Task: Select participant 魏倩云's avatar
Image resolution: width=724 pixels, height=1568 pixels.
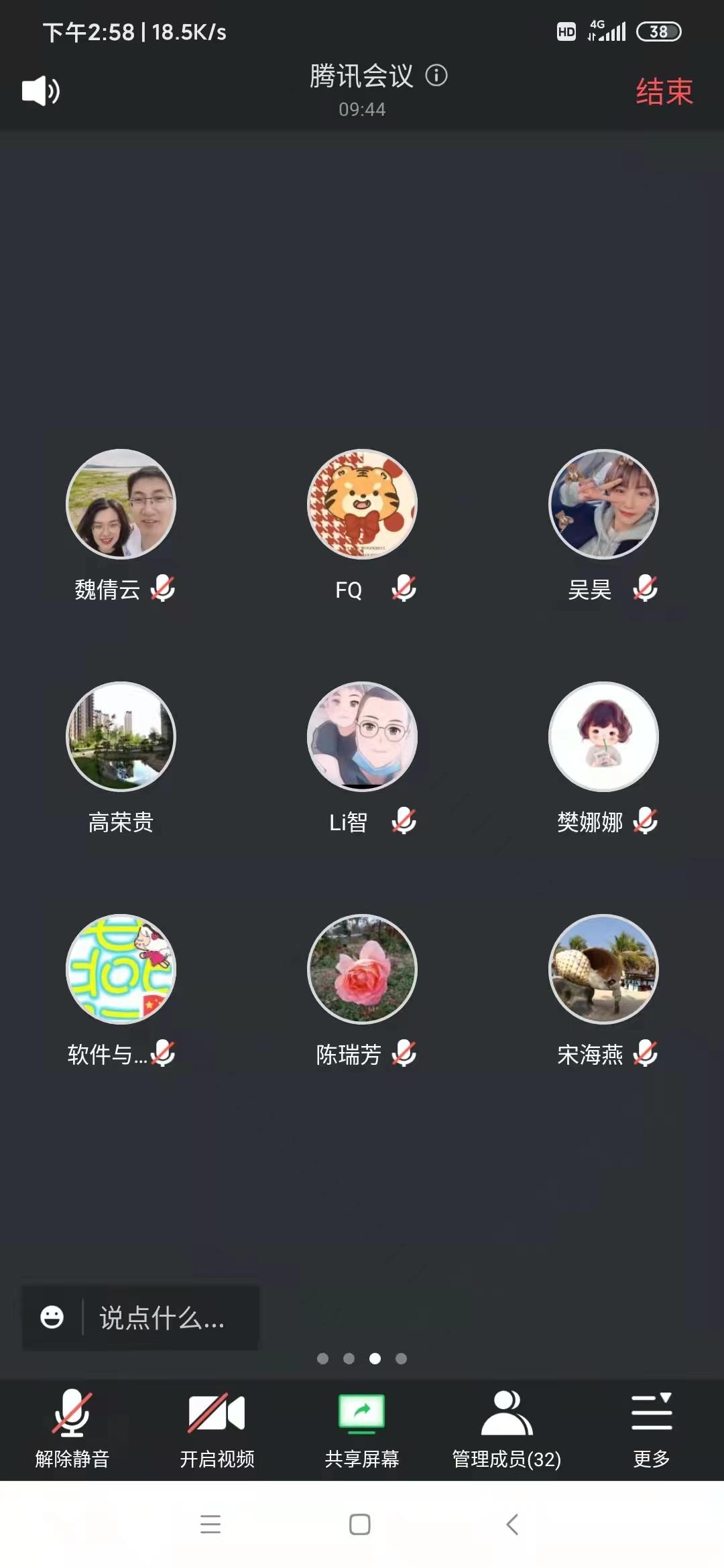Action: coord(121,504)
